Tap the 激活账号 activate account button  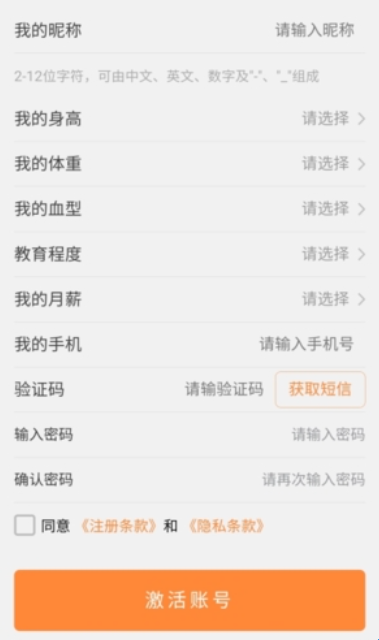(x=190, y=600)
